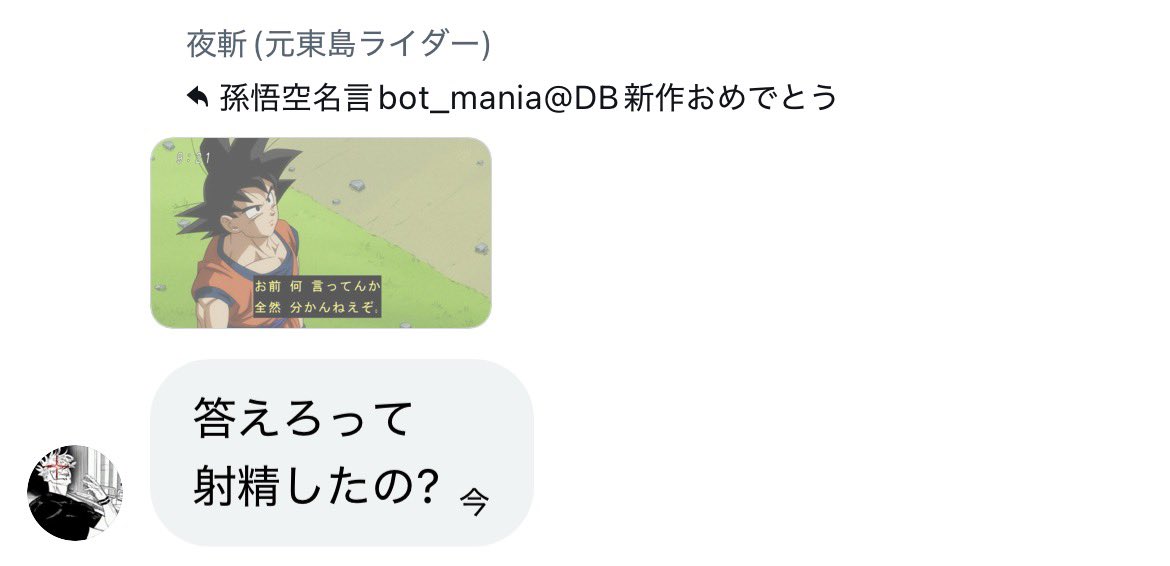Open the sender's profile avatar
The width and height of the screenshot is (1170, 566).
click(74, 493)
